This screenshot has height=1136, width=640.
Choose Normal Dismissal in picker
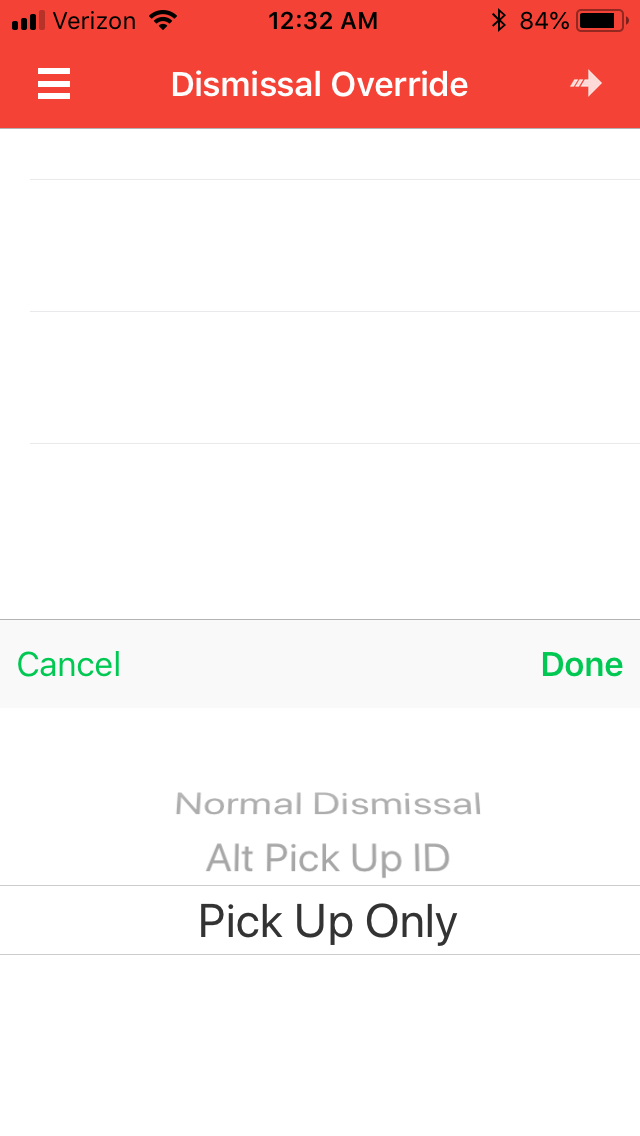[x=328, y=803]
